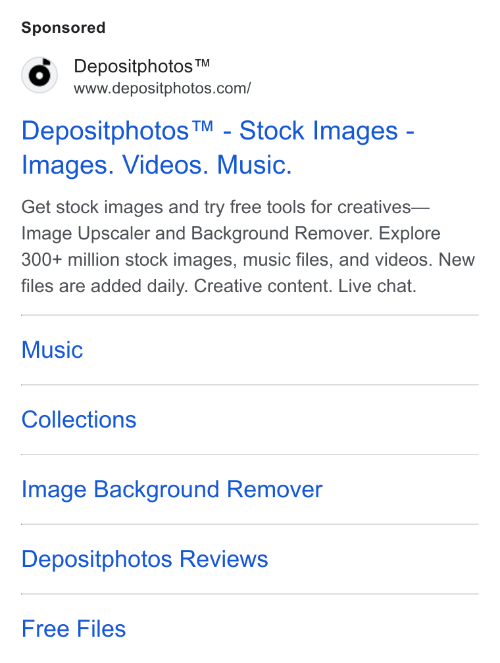Open the Depositphotos Stock Images ad headline
The height and width of the screenshot is (663, 500).
pos(218,148)
